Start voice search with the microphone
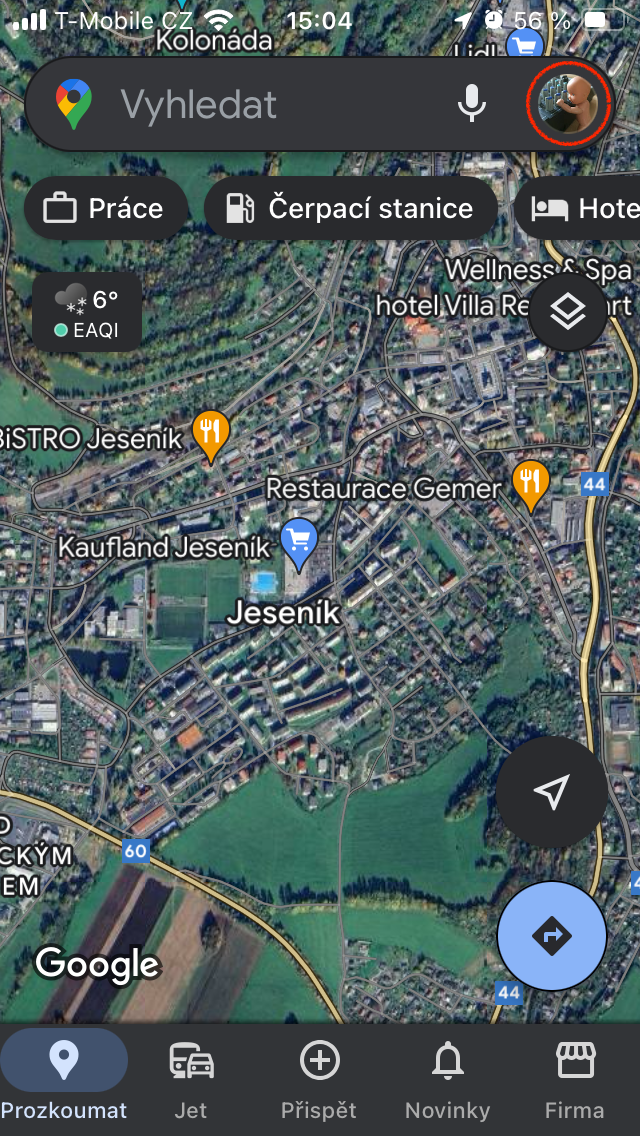The image size is (640, 1136). click(471, 104)
